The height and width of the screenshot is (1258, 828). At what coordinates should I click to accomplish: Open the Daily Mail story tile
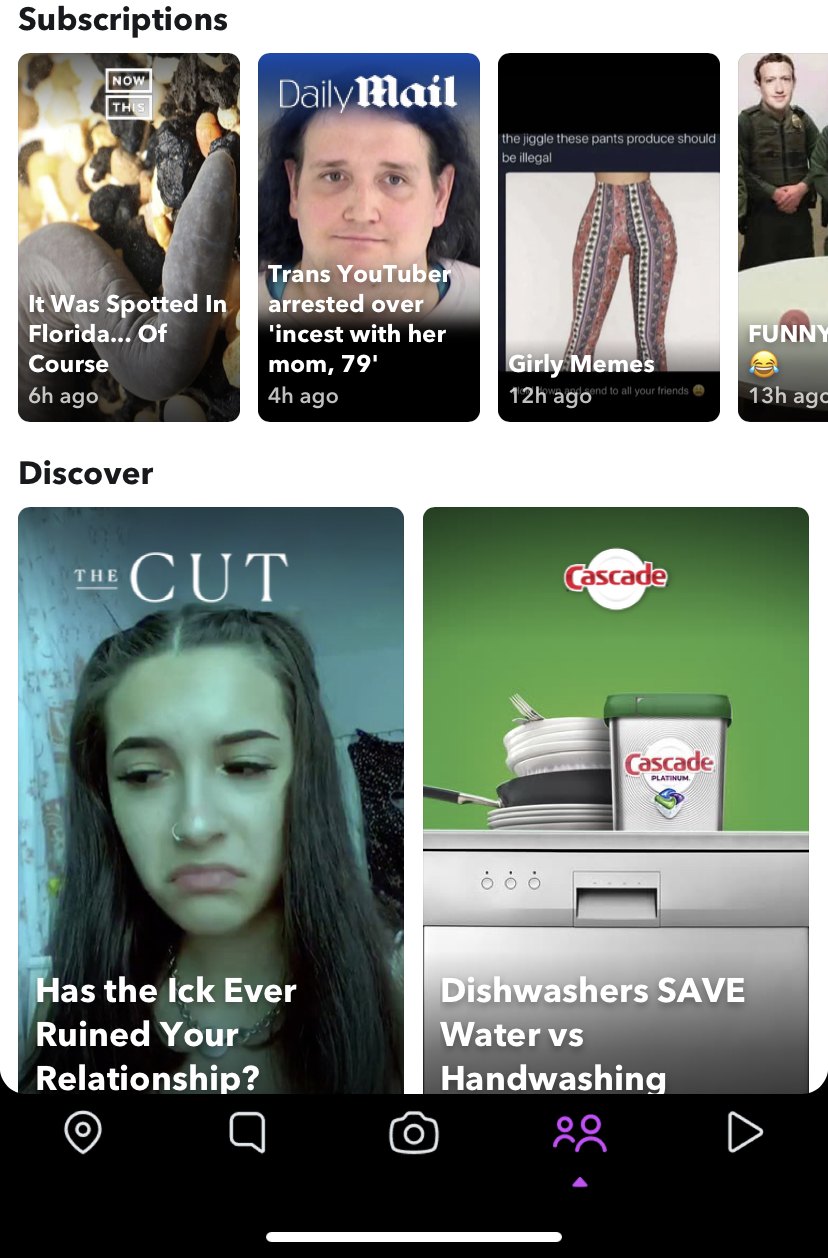tap(368, 237)
